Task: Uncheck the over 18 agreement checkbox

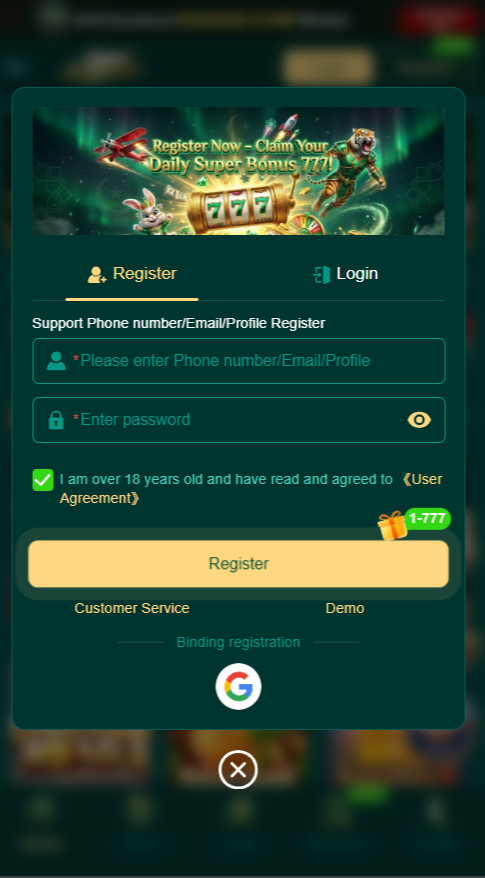Action: 43,480
